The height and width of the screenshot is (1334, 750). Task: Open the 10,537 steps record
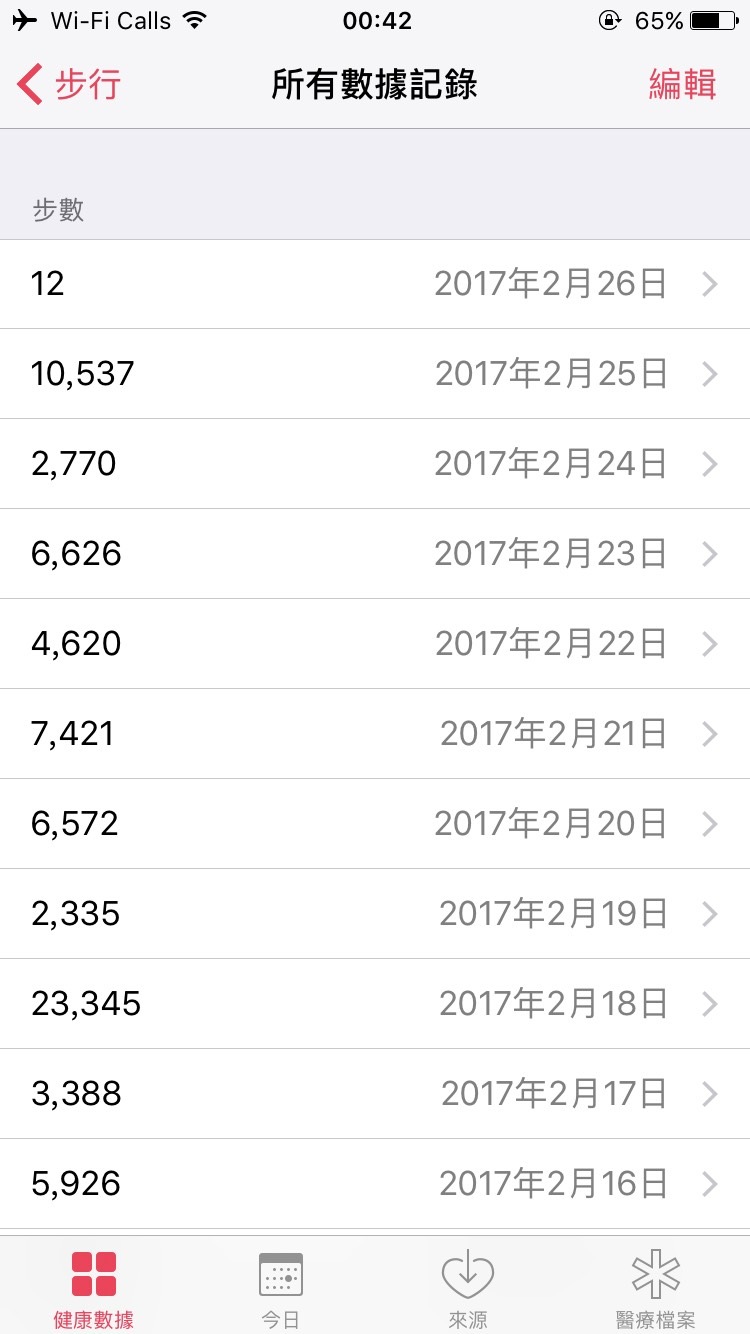coord(375,374)
